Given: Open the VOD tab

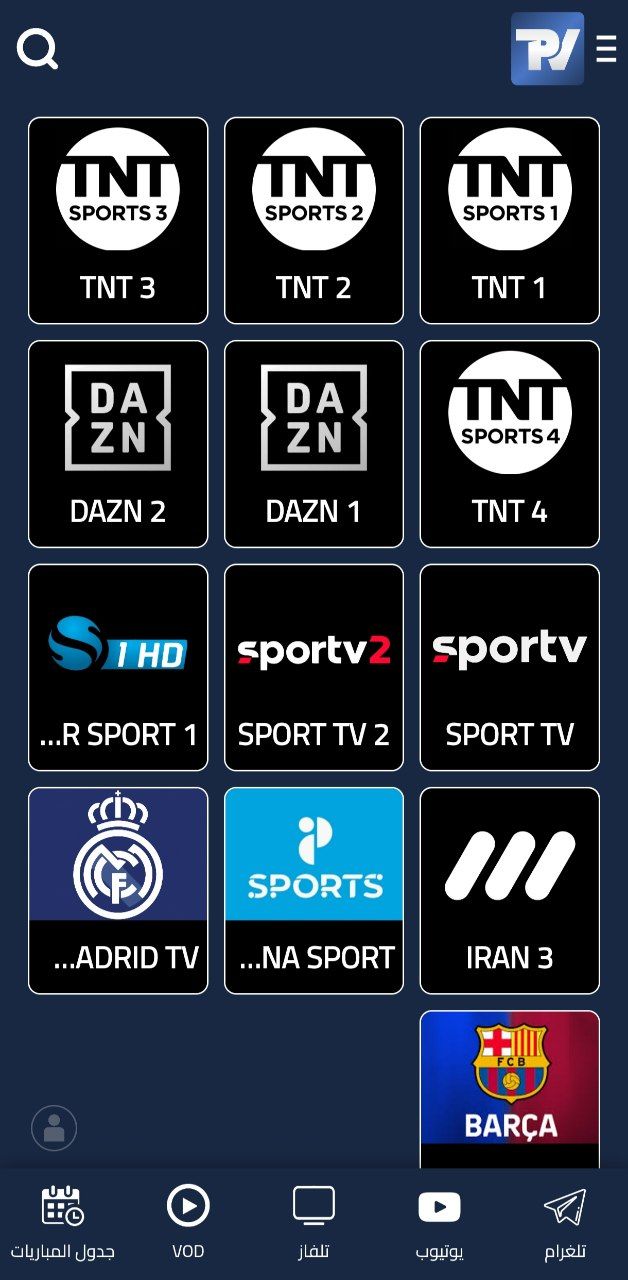Looking at the screenshot, I should 188,1222.
